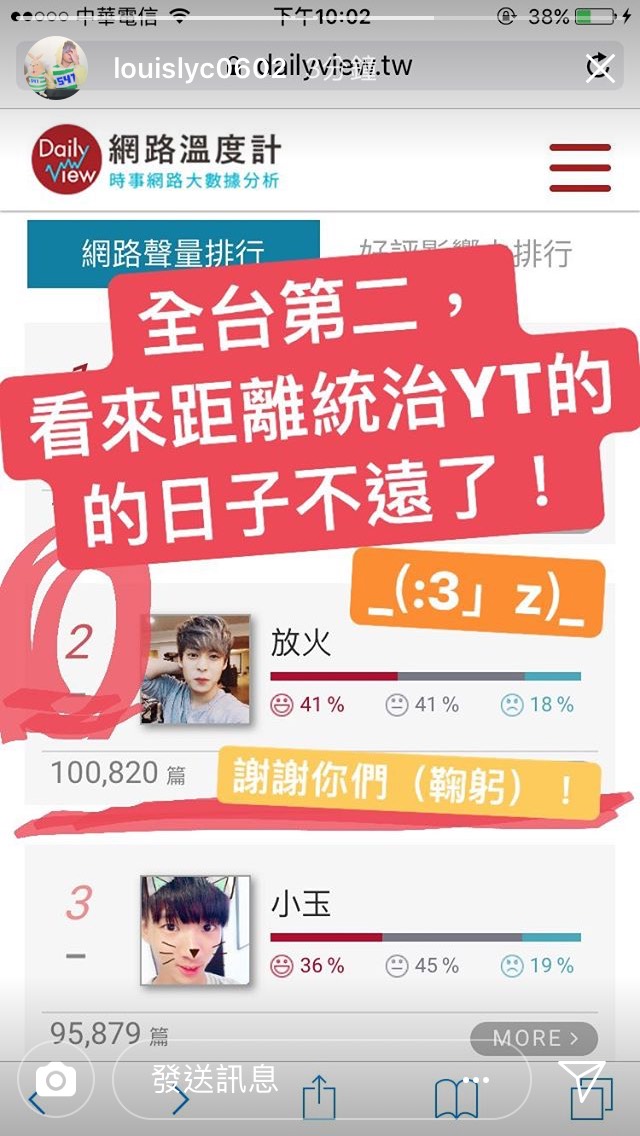Open the camera to reply
This screenshot has width=640, height=1136.
tap(56, 1080)
